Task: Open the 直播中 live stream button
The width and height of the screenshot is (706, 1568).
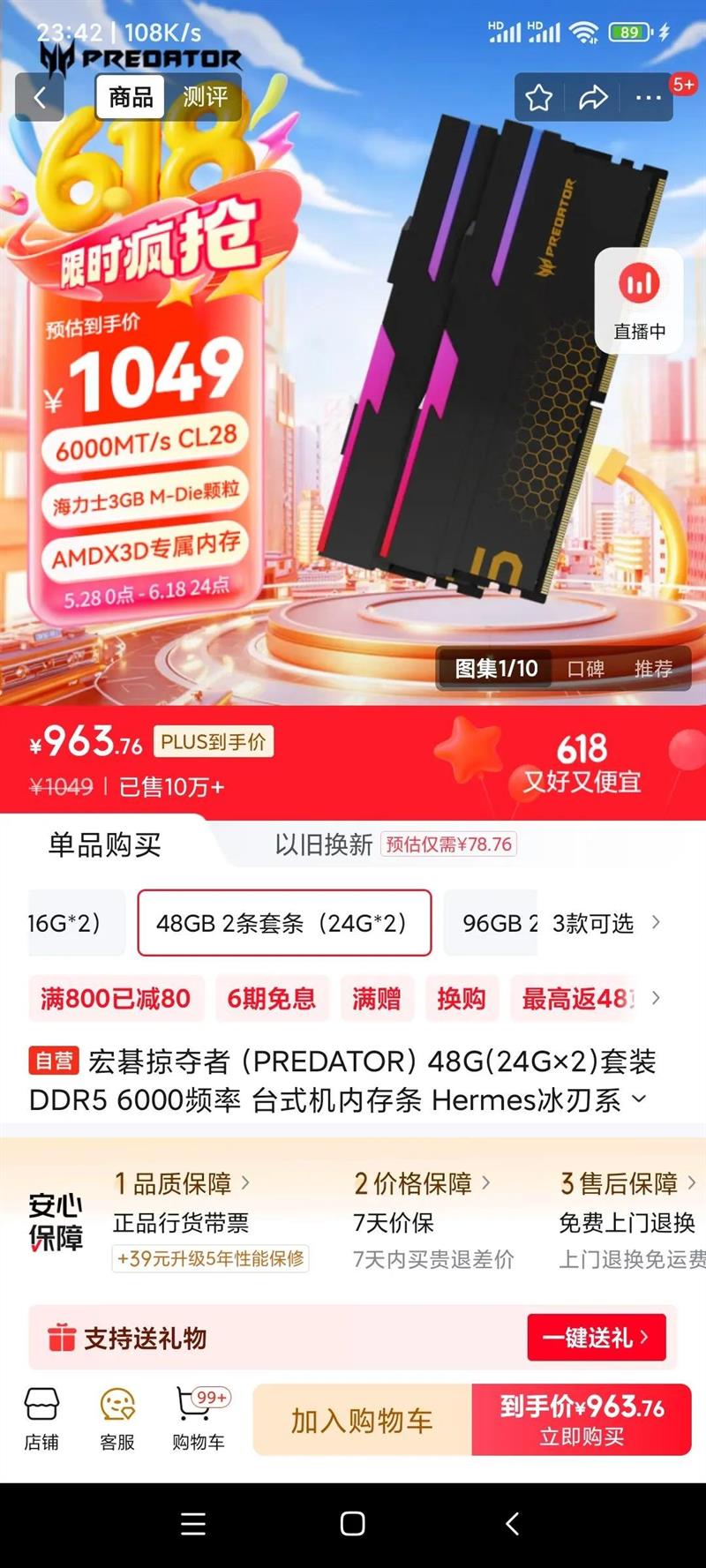Action: [639, 301]
